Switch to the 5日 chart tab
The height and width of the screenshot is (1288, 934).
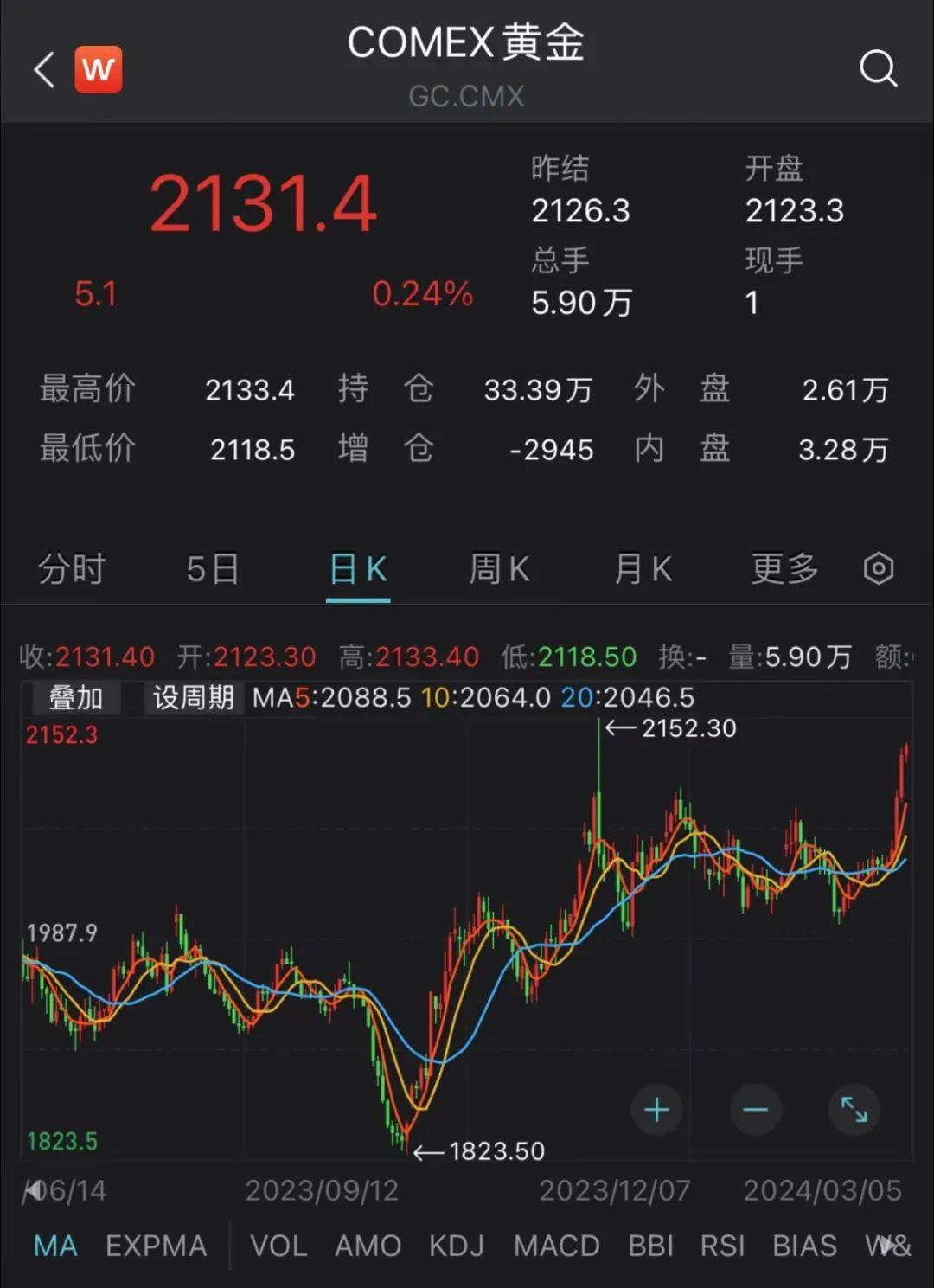(x=213, y=569)
